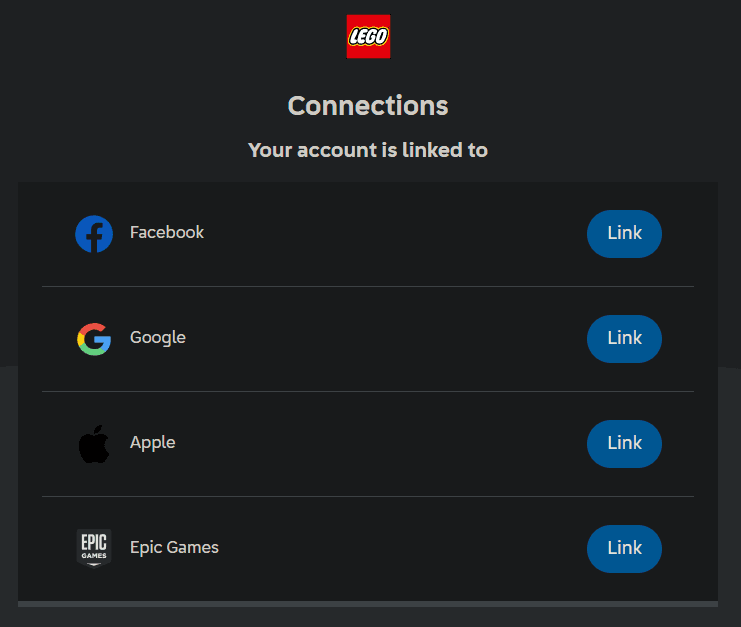Link your Facebook account

tap(624, 233)
